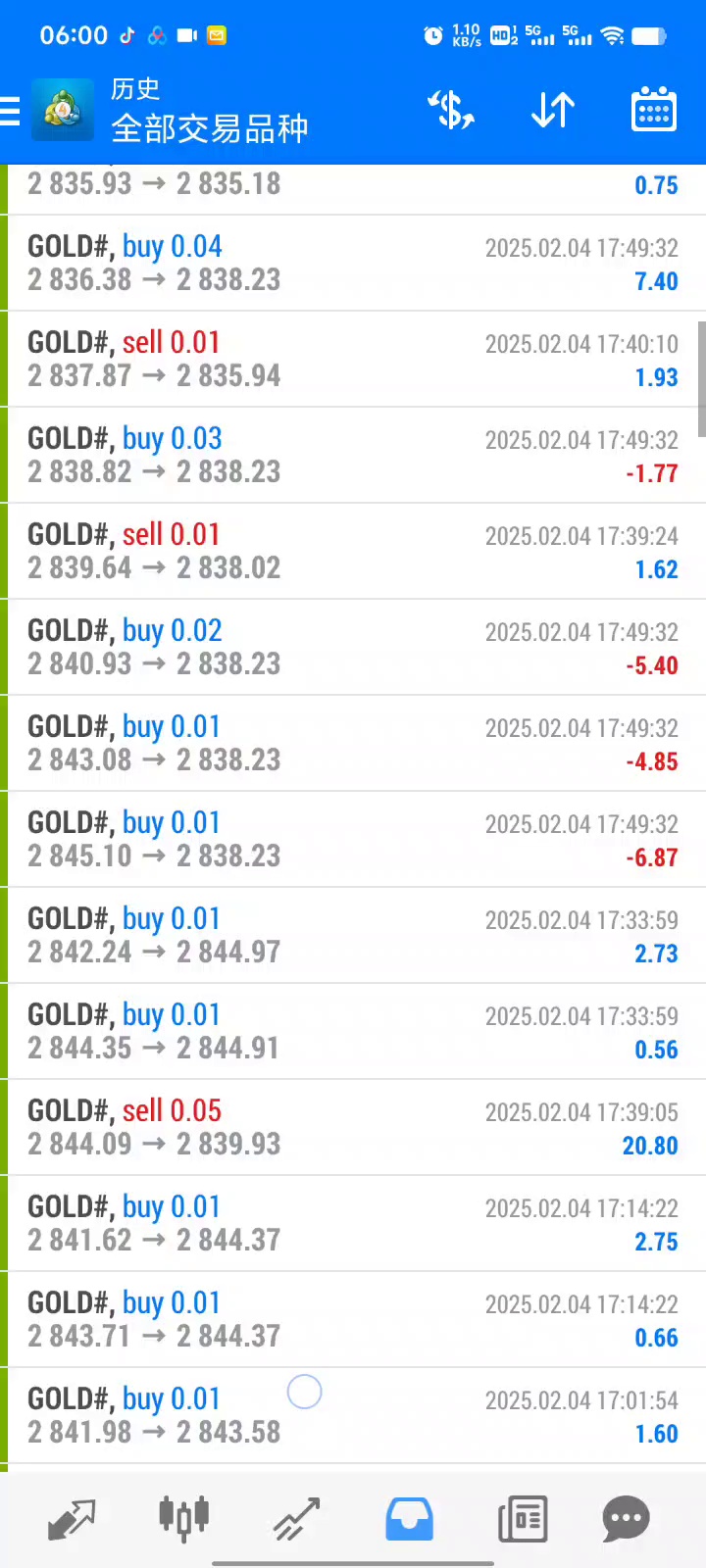
Task: Open the News tab
Action: pos(523,1519)
